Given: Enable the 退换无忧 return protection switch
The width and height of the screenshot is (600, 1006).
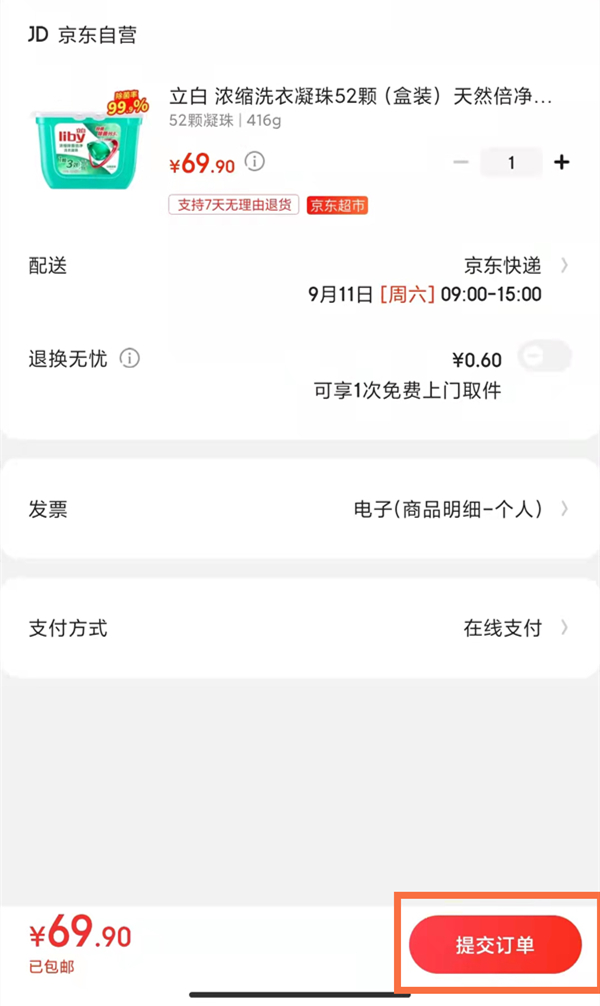Looking at the screenshot, I should pos(544,357).
